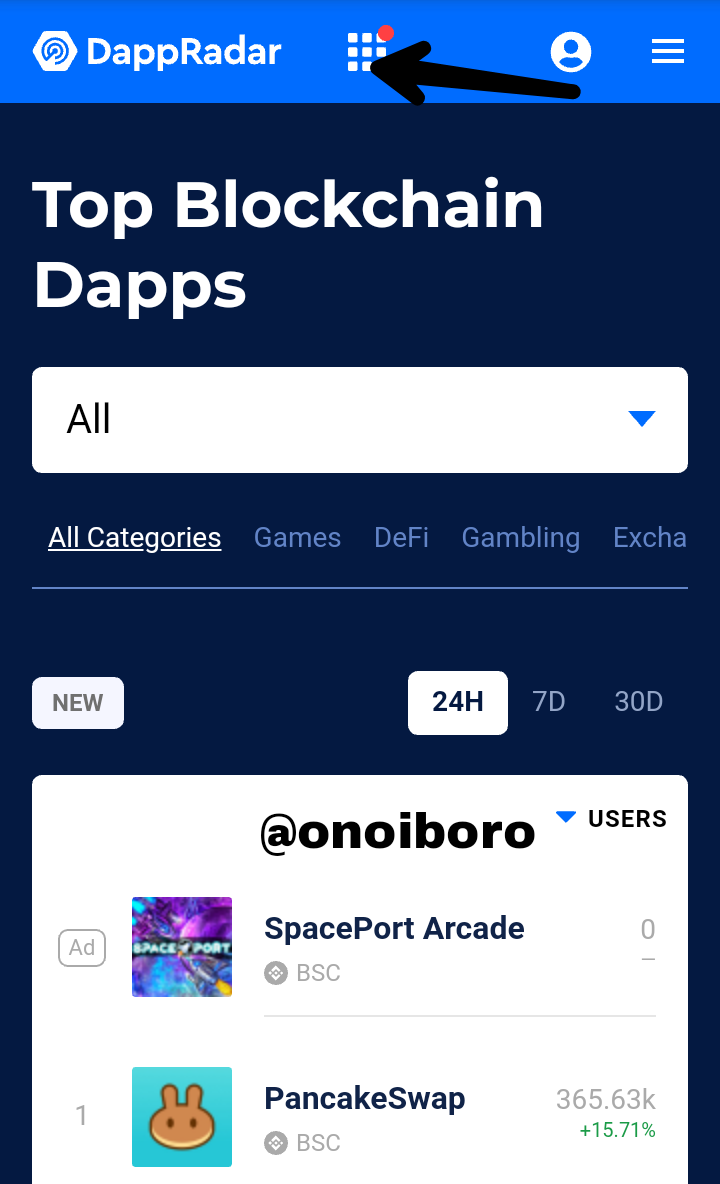
Task: Open the hamburger menu
Action: tap(667, 52)
